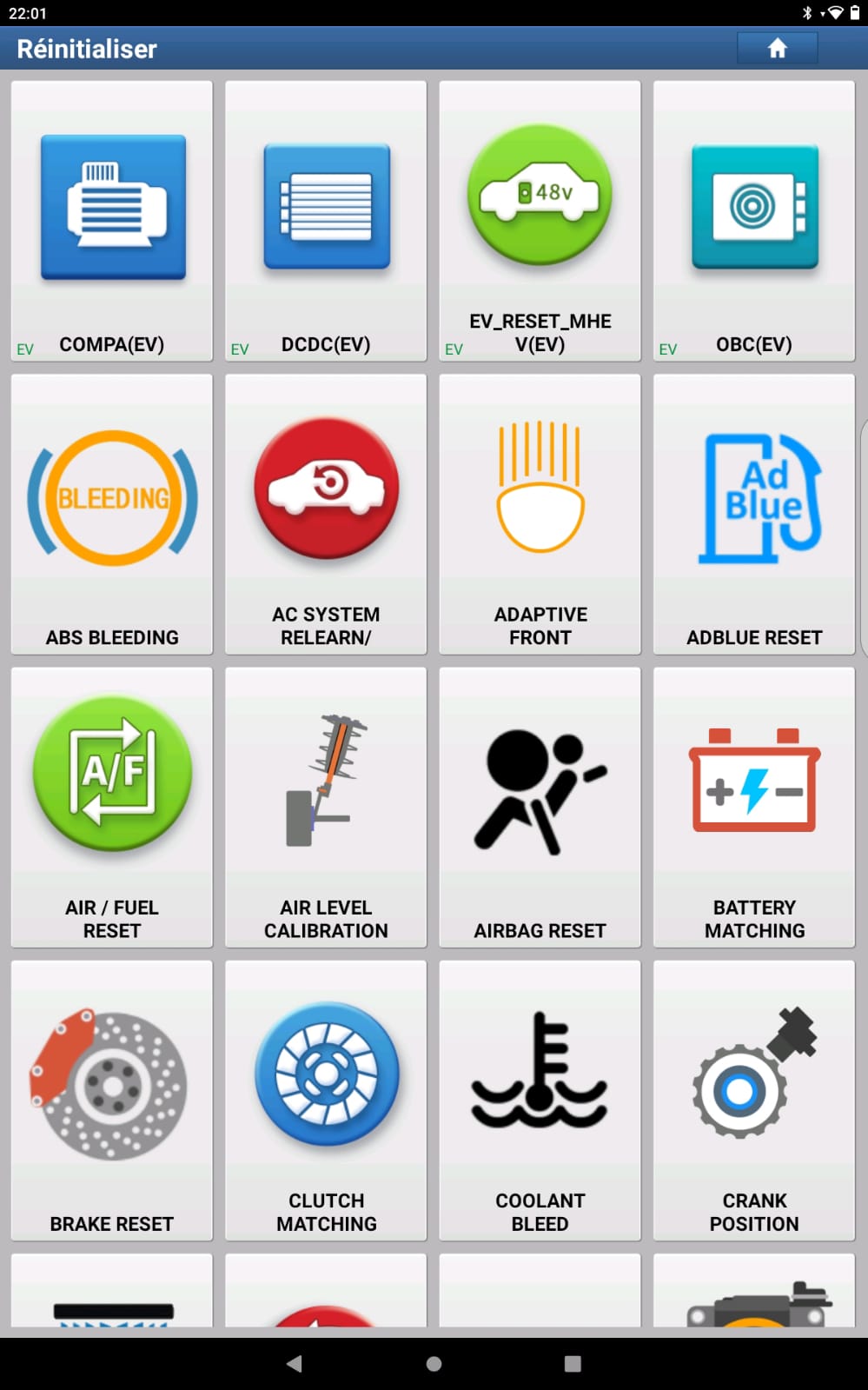The image size is (868, 1390).
Task: Select AC System Relearn tile
Action: point(326,514)
